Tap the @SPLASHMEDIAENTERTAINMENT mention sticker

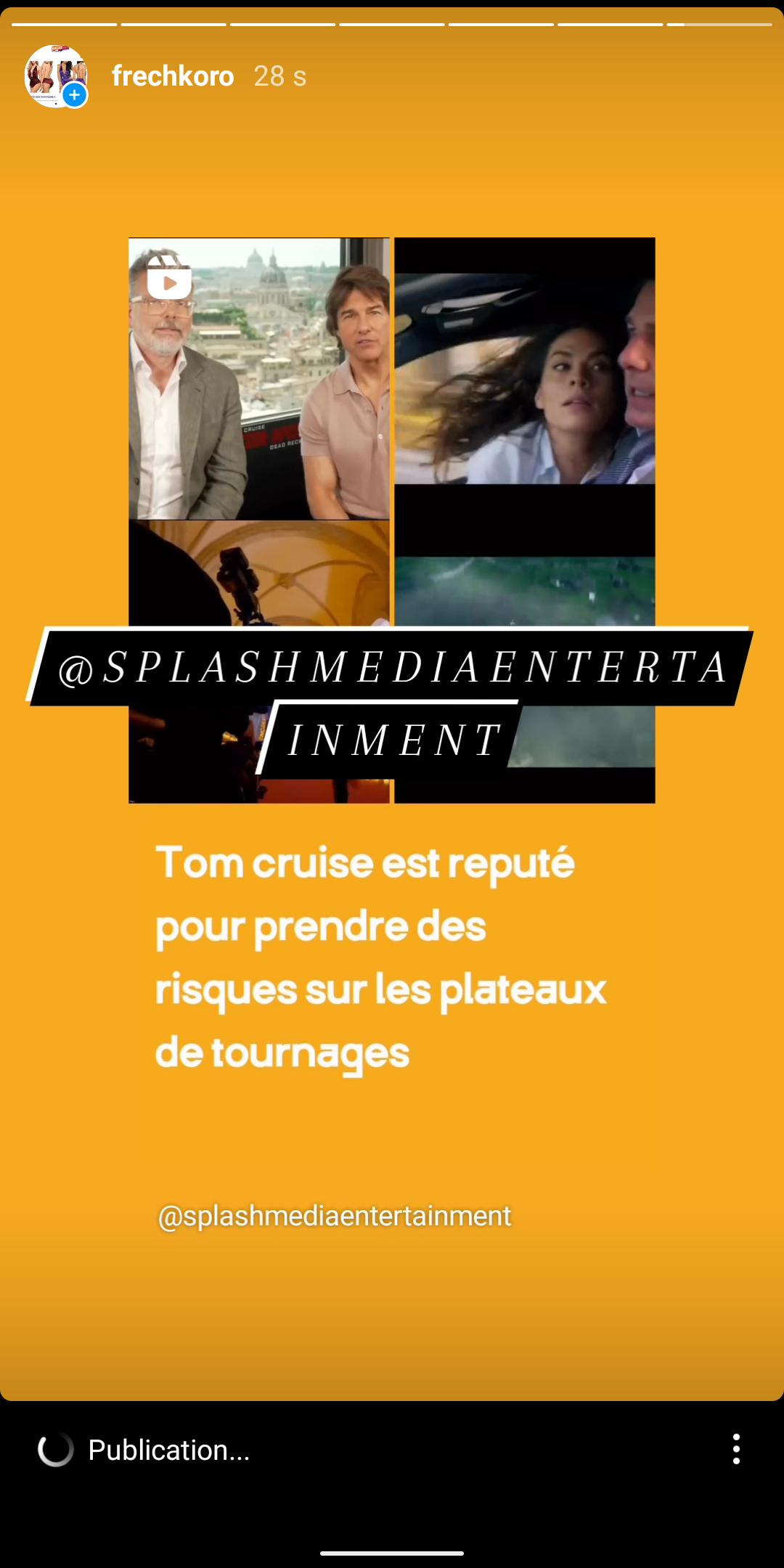(x=390, y=701)
